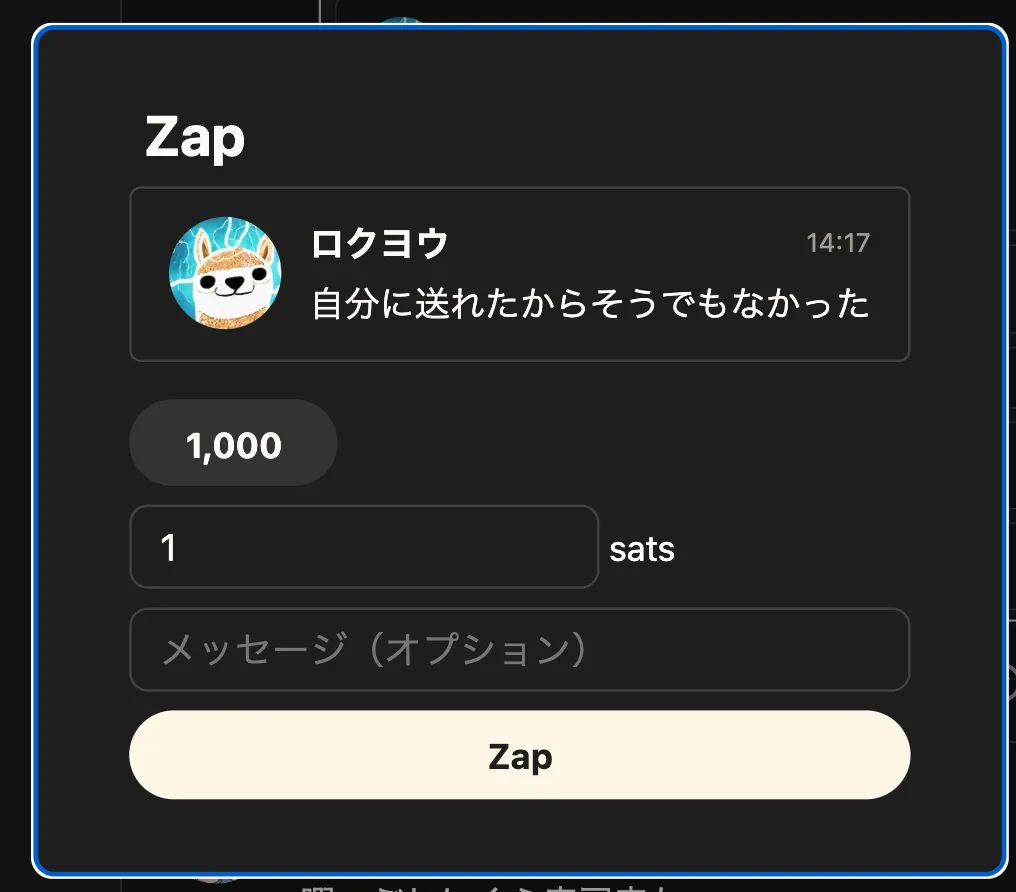Screen dimensions: 1016x892
Task: Select the 1,000 sats preset chip
Action: [x=233, y=444]
